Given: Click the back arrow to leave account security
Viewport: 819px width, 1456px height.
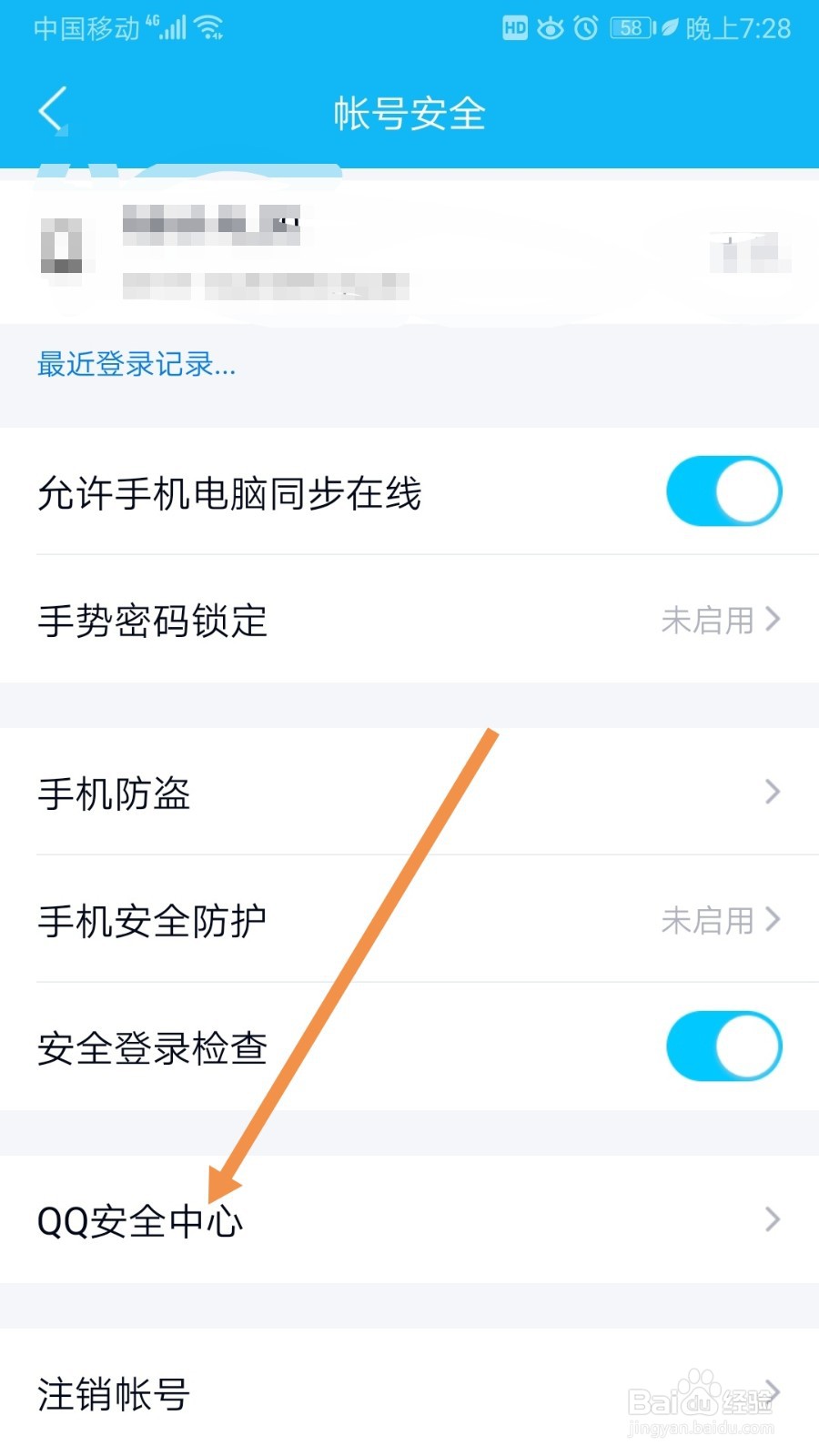Looking at the screenshot, I should pyautogui.click(x=52, y=109).
